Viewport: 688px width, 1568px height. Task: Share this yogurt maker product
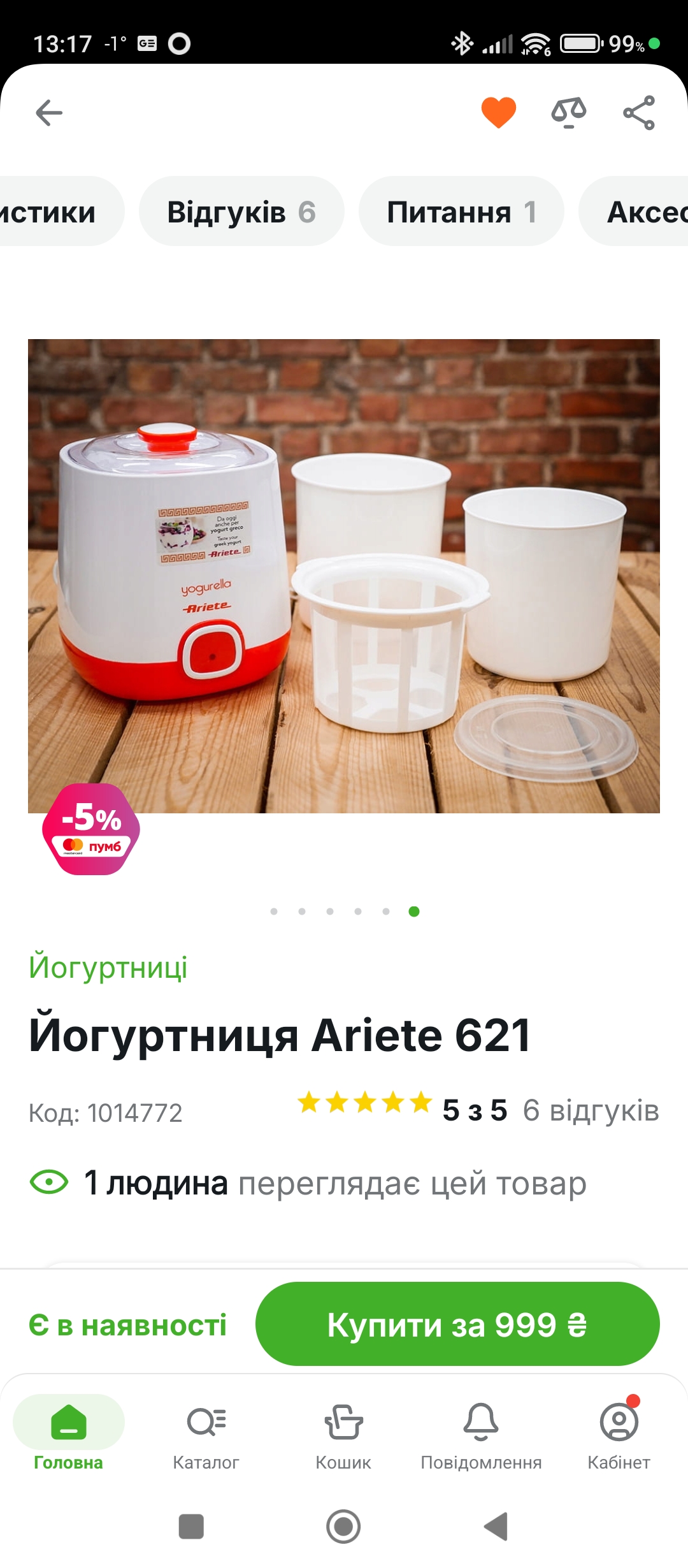click(639, 113)
